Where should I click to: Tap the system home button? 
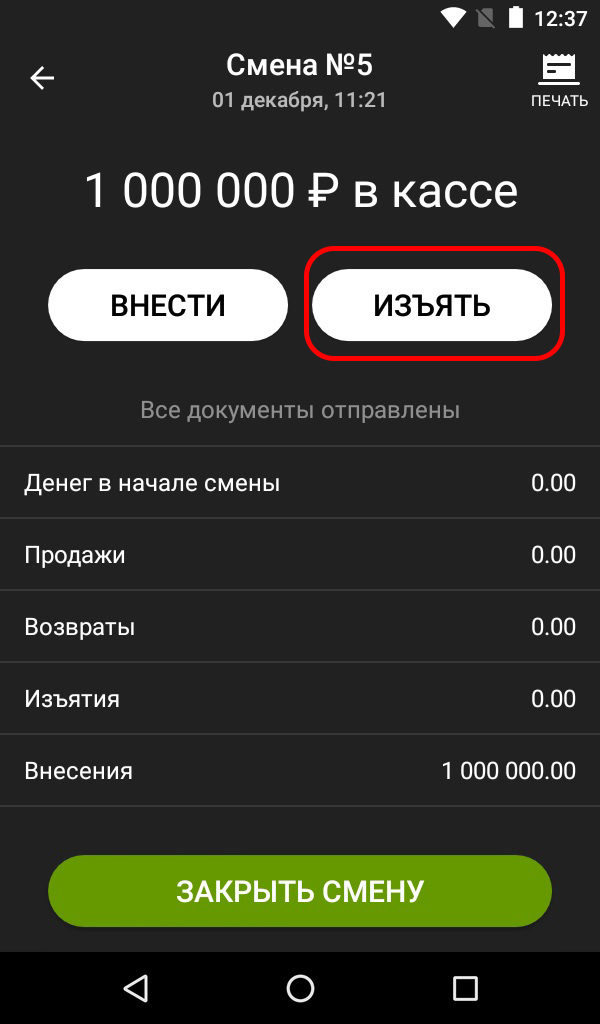pos(300,988)
